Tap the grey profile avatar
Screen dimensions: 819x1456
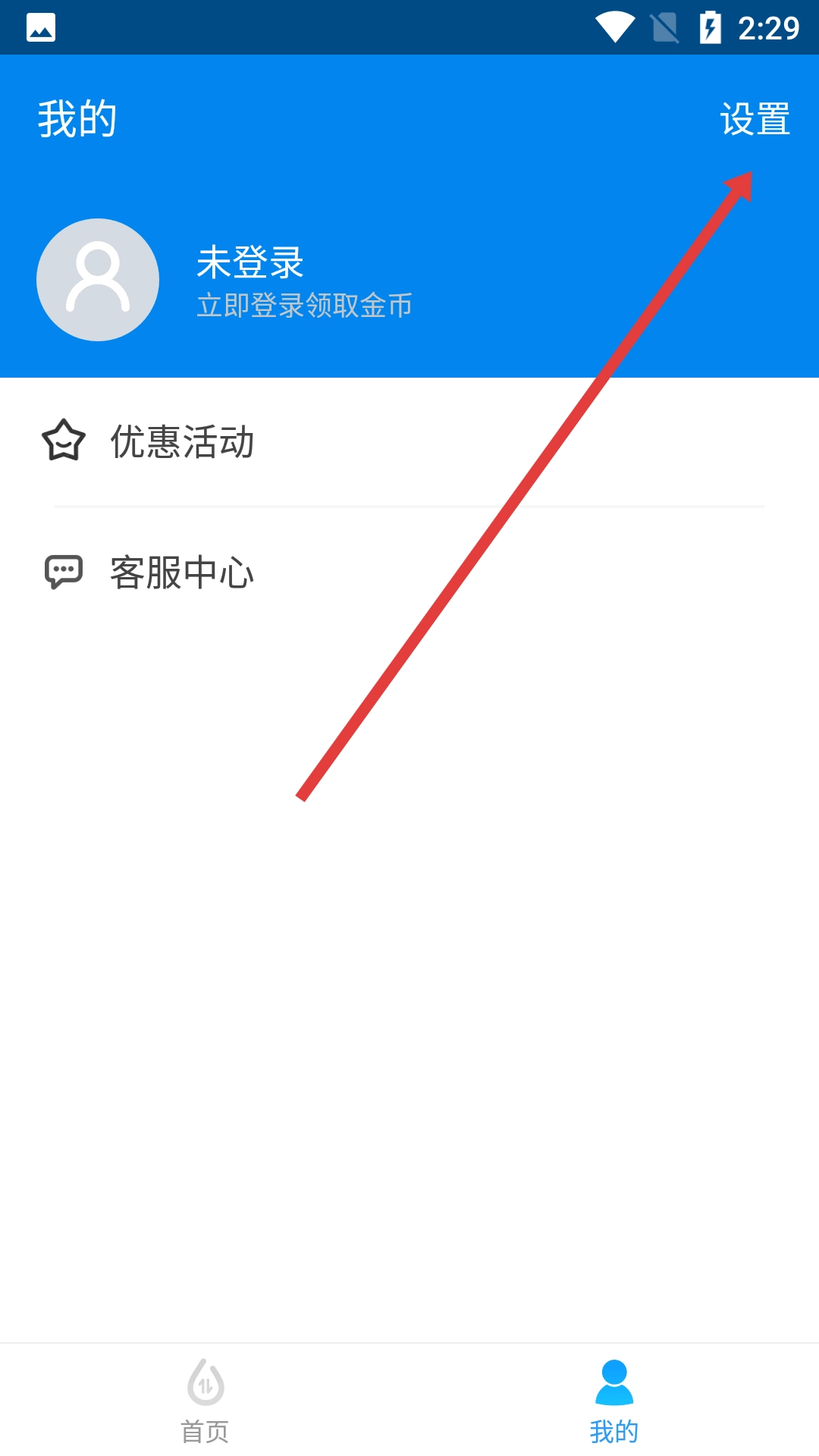[x=98, y=280]
